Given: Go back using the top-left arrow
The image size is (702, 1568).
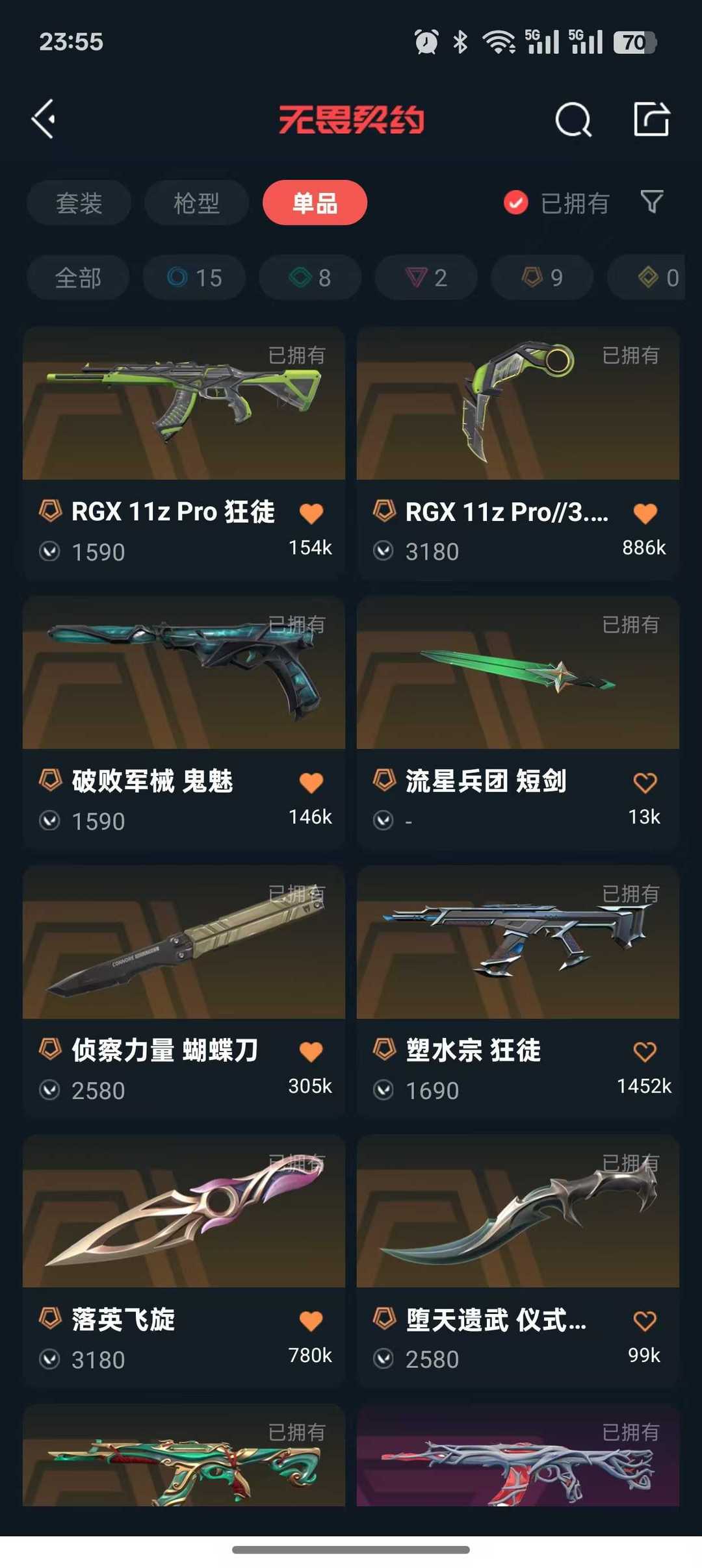Looking at the screenshot, I should click(x=44, y=119).
